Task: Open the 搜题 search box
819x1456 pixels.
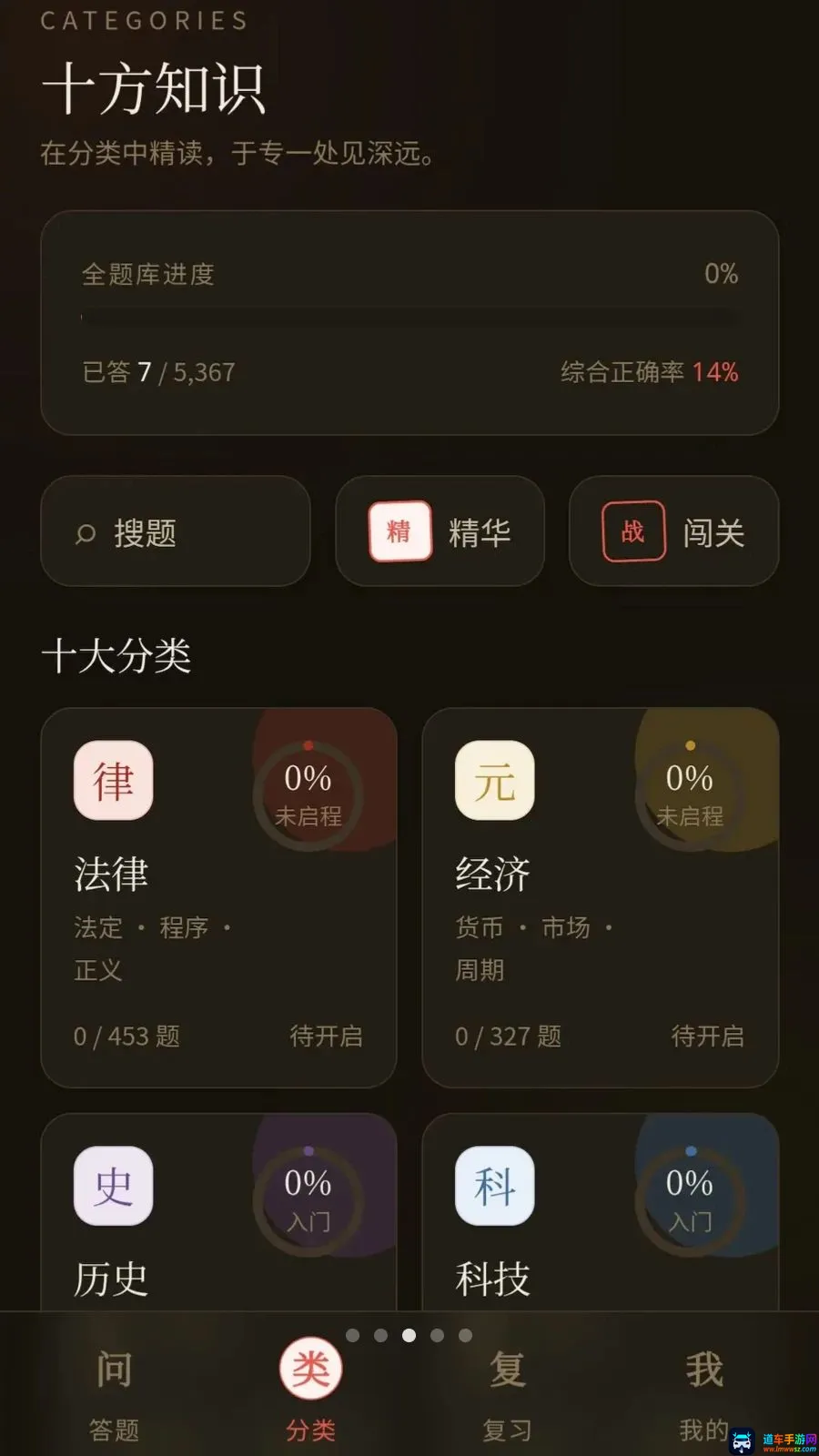Action: [x=176, y=531]
